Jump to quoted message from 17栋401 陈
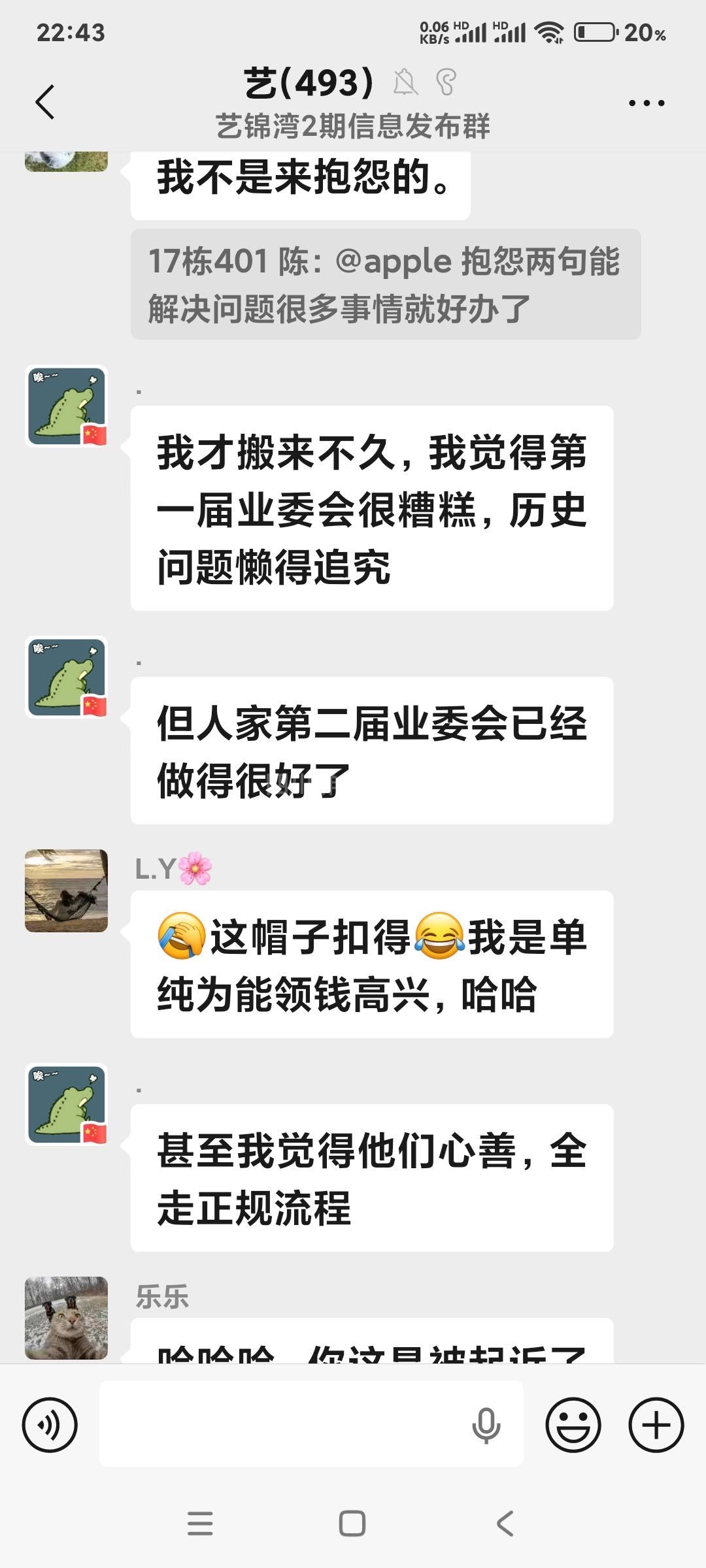Screen dimensions: 706x1568 click(385, 284)
